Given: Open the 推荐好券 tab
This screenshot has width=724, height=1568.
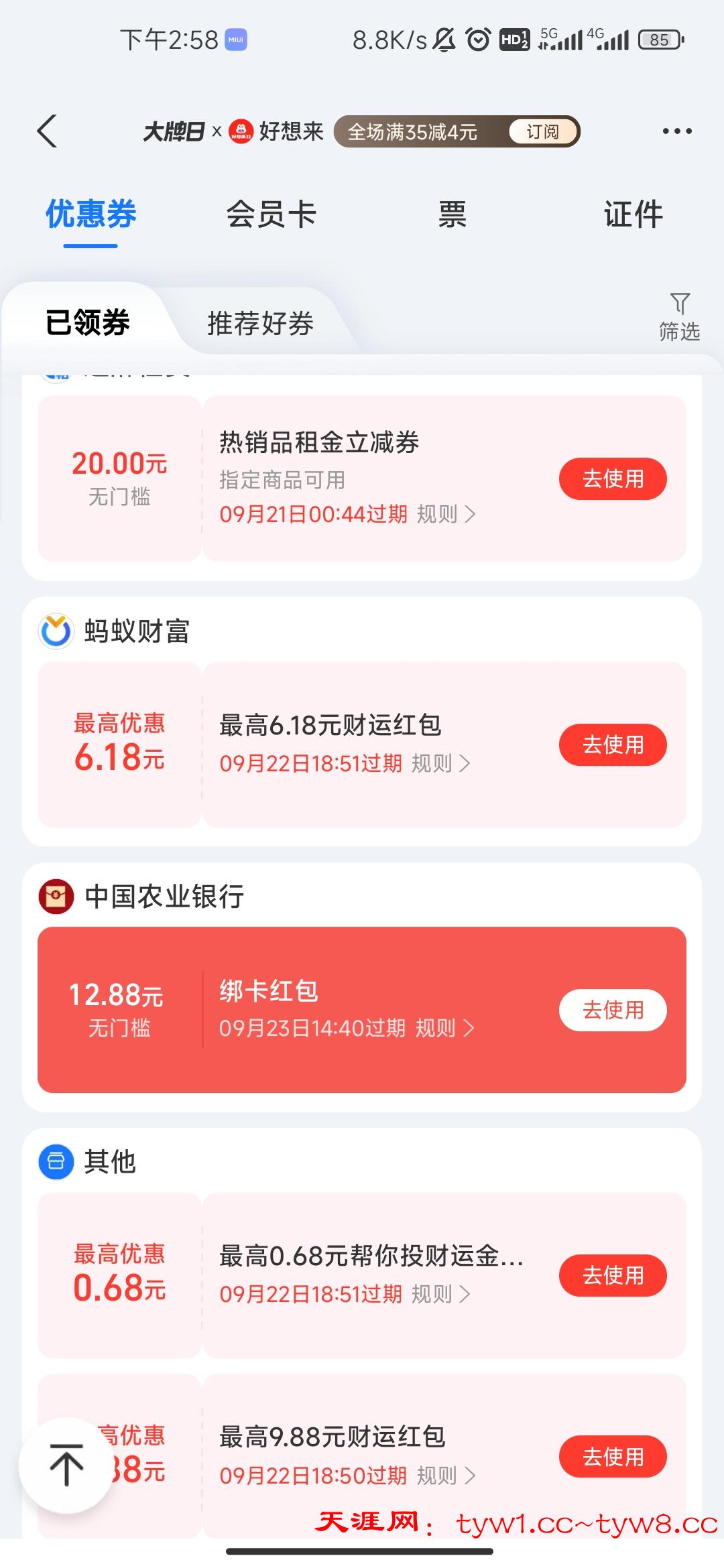Looking at the screenshot, I should point(258,324).
